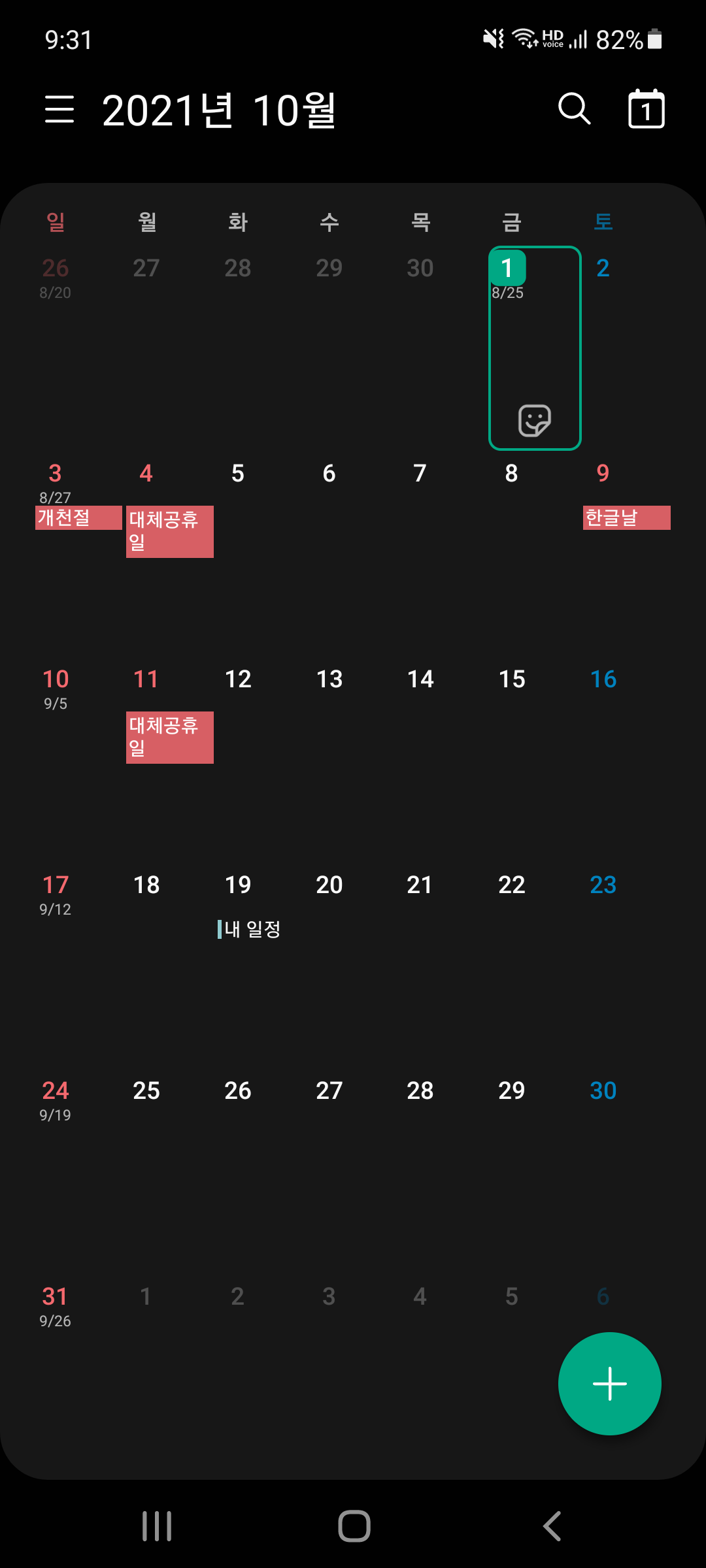
Task: Jump to today with calendar icon
Action: pos(646,109)
